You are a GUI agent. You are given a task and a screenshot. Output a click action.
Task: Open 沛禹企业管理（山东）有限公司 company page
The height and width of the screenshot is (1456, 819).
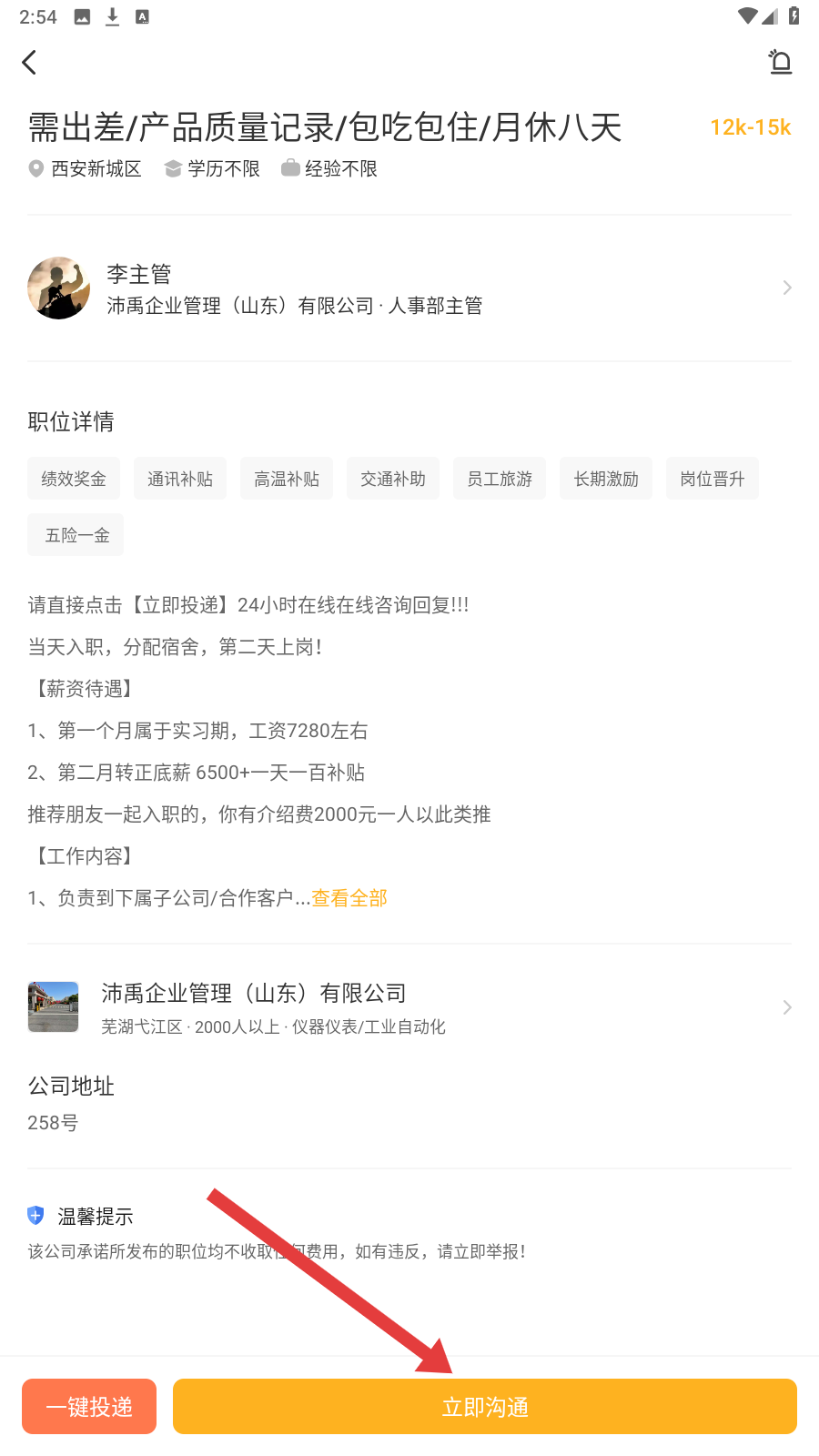click(x=409, y=1007)
